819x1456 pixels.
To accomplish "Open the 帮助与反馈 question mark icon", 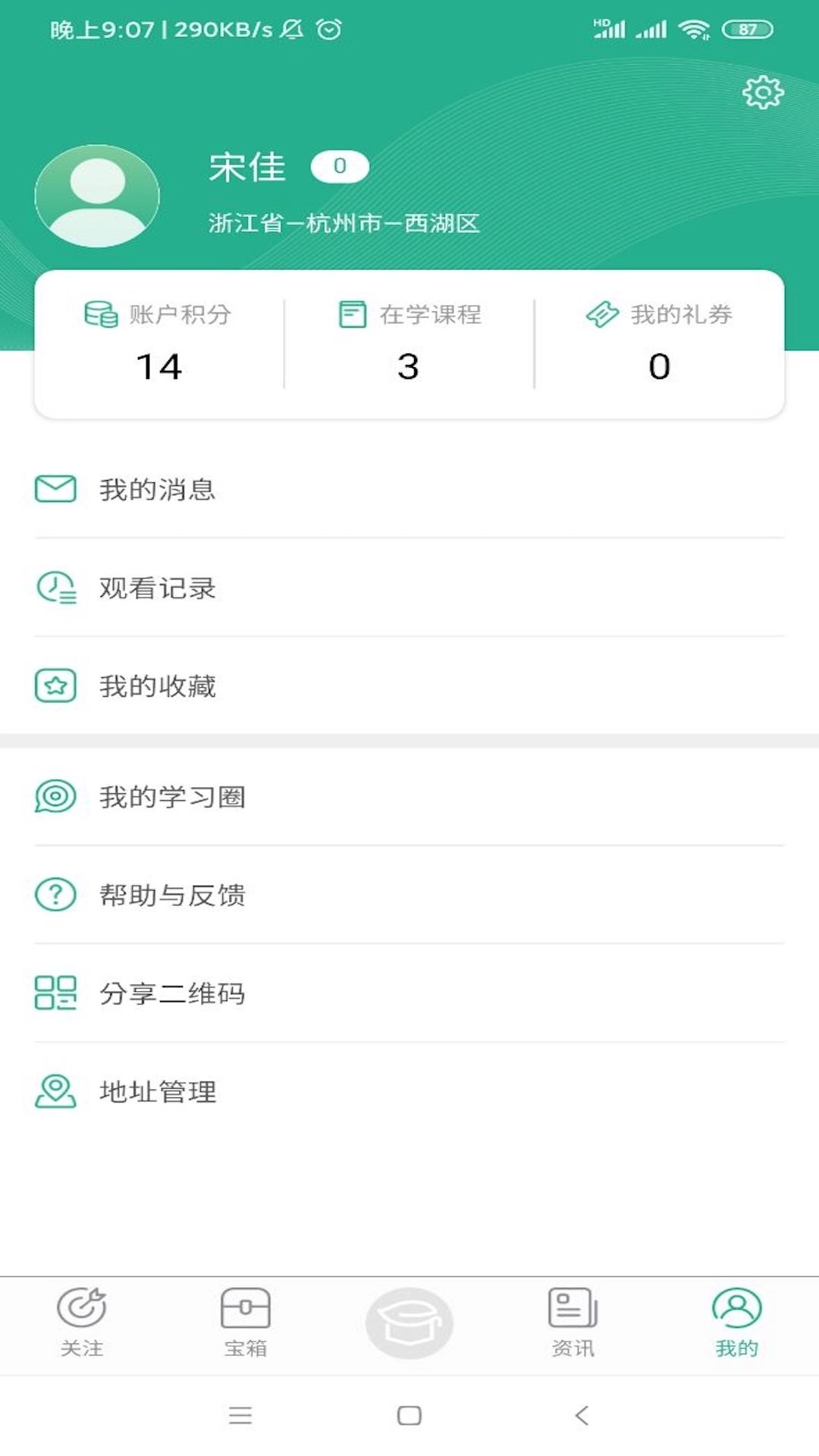I will [x=55, y=896].
